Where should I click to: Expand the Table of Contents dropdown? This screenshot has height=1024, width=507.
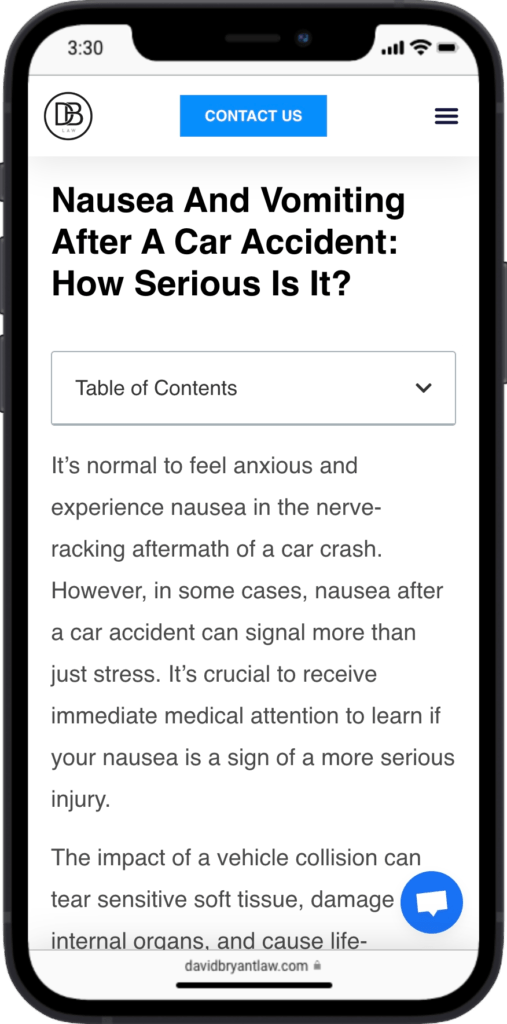(x=254, y=388)
